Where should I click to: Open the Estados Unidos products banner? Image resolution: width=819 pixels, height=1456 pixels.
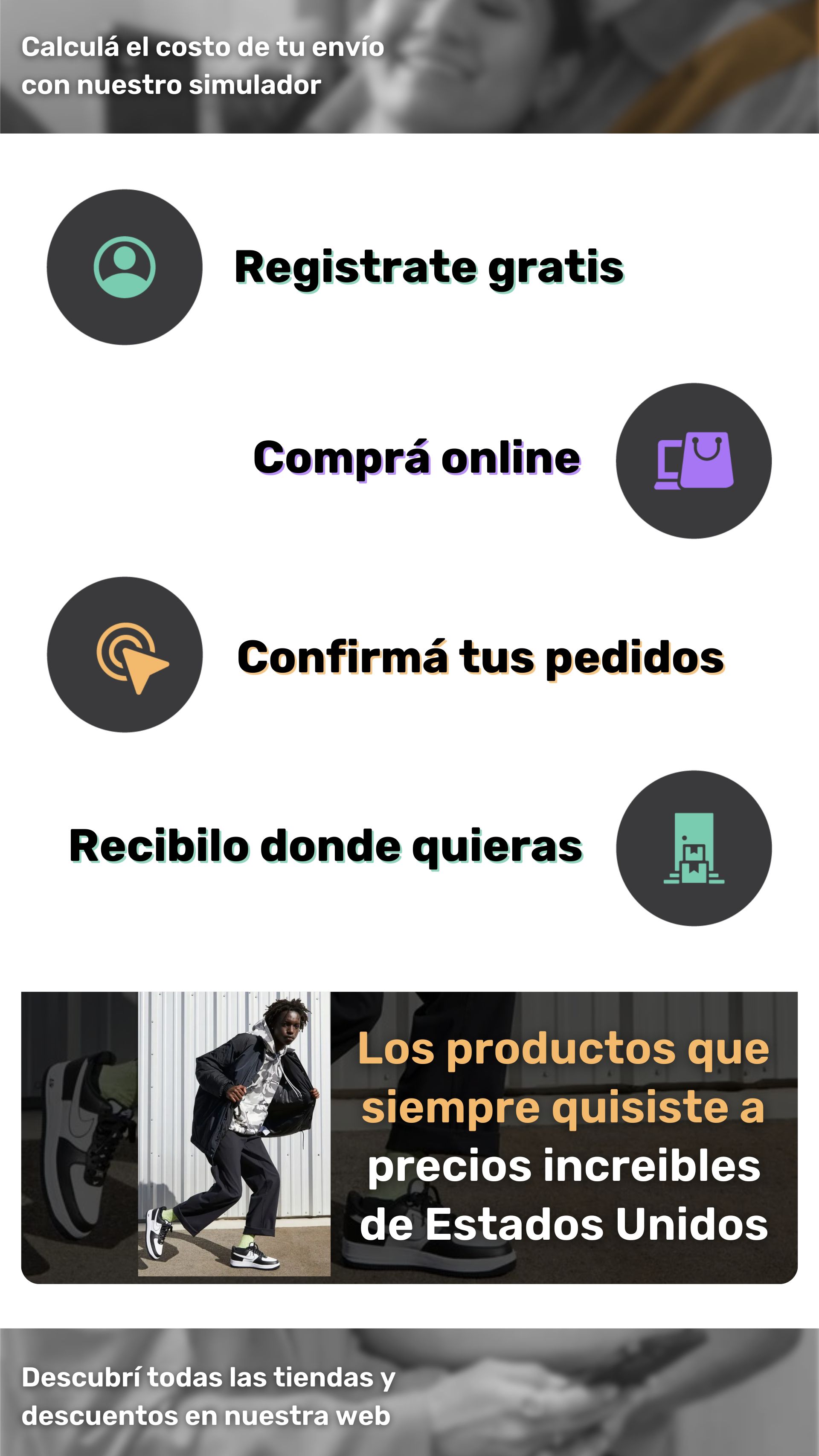[409, 1137]
